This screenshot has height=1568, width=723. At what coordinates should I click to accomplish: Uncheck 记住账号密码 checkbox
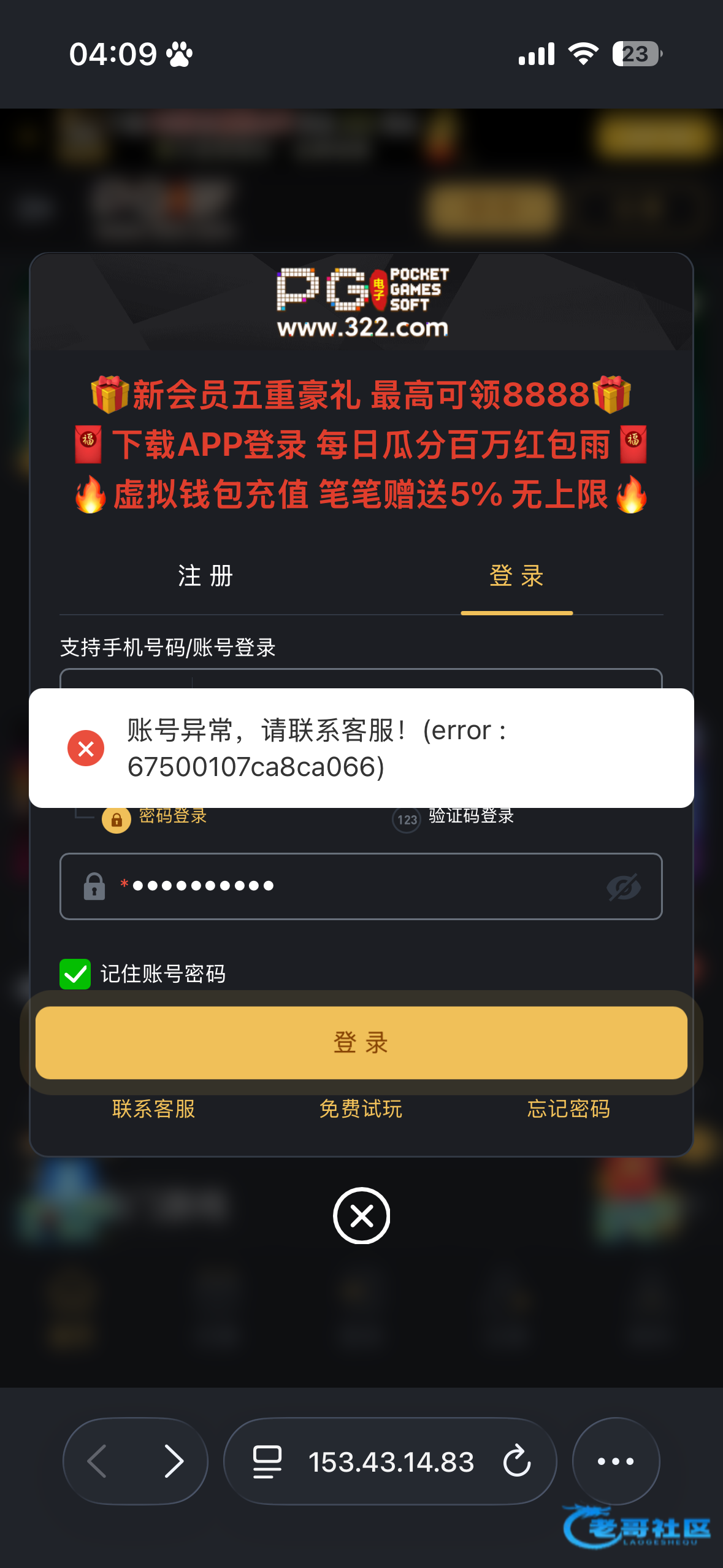(75, 974)
